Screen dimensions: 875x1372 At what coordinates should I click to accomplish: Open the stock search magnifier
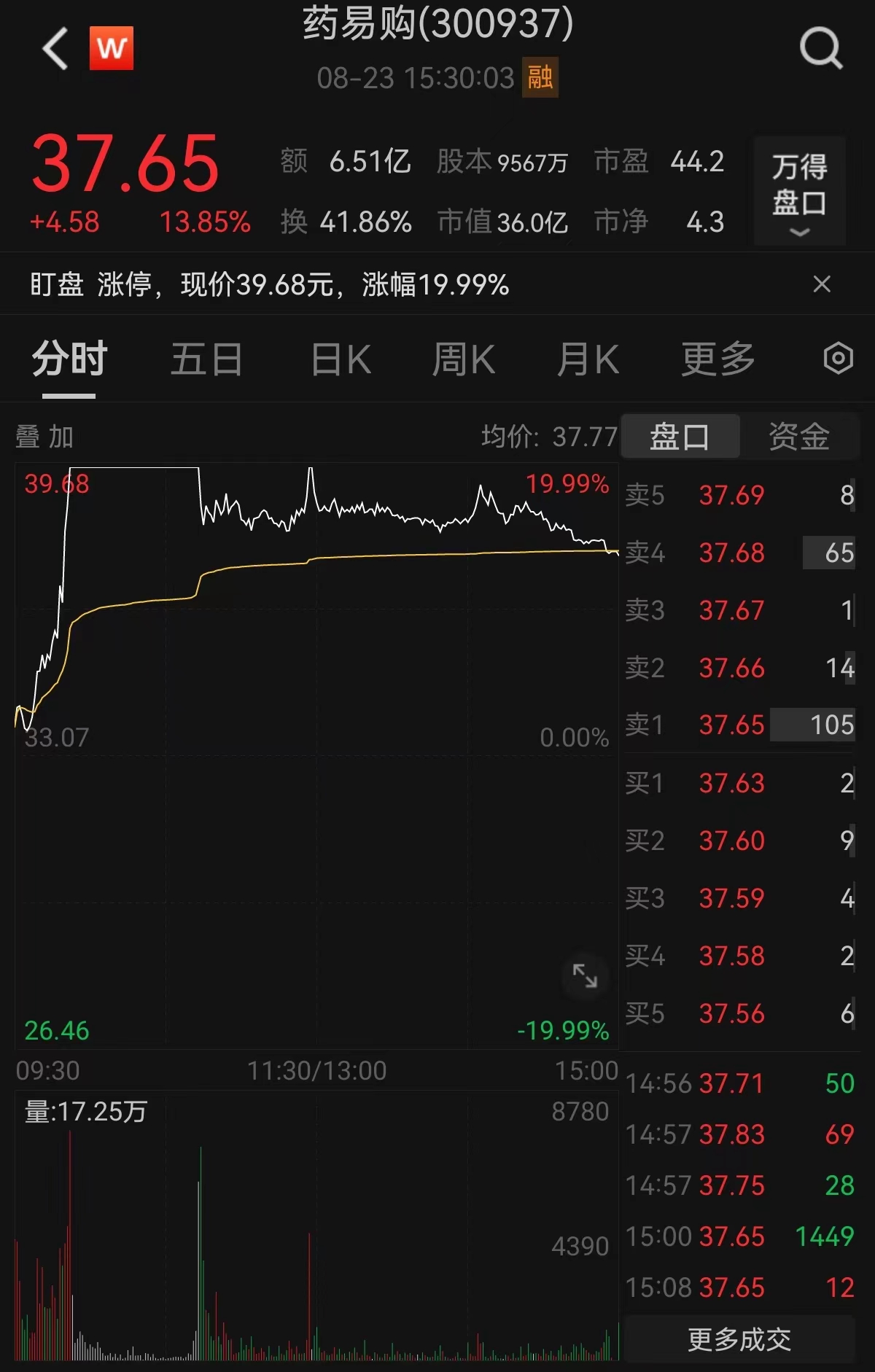(821, 49)
